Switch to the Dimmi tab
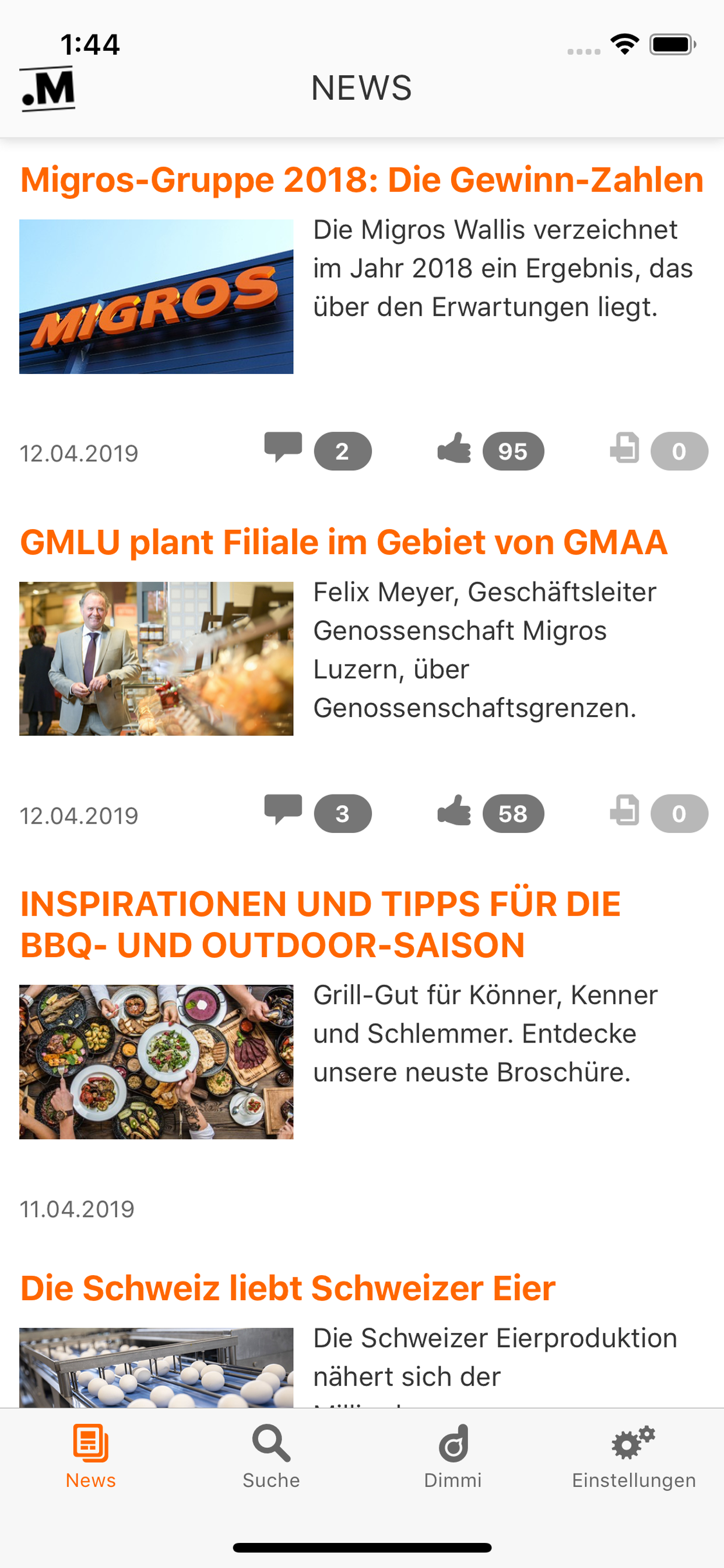The height and width of the screenshot is (1568, 724). pyautogui.click(x=453, y=1454)
